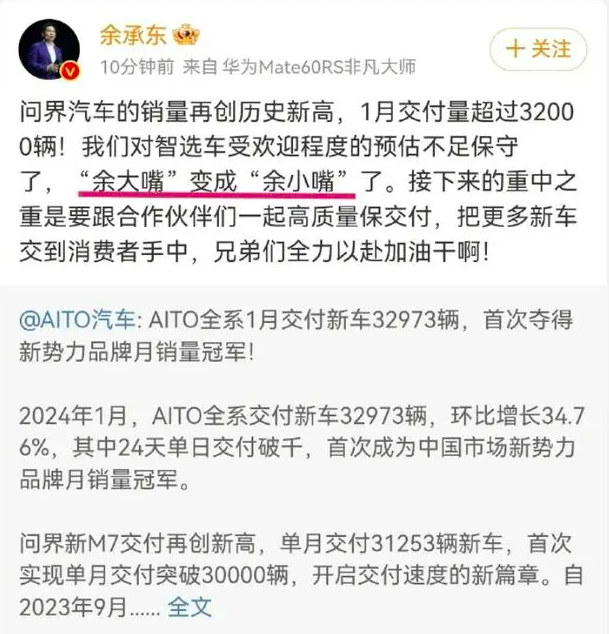
Task: Open the 华为Mate60RS非凡大师 source link
Action: click(319, 68)
